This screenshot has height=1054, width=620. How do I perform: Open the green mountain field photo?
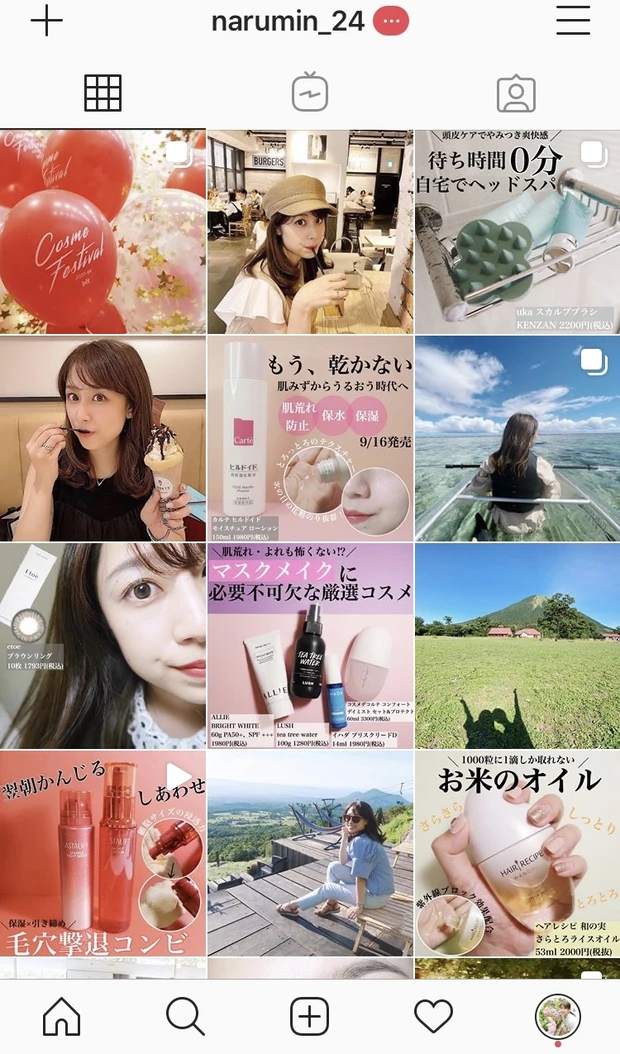pyautogui.click(x=517, y=645)
